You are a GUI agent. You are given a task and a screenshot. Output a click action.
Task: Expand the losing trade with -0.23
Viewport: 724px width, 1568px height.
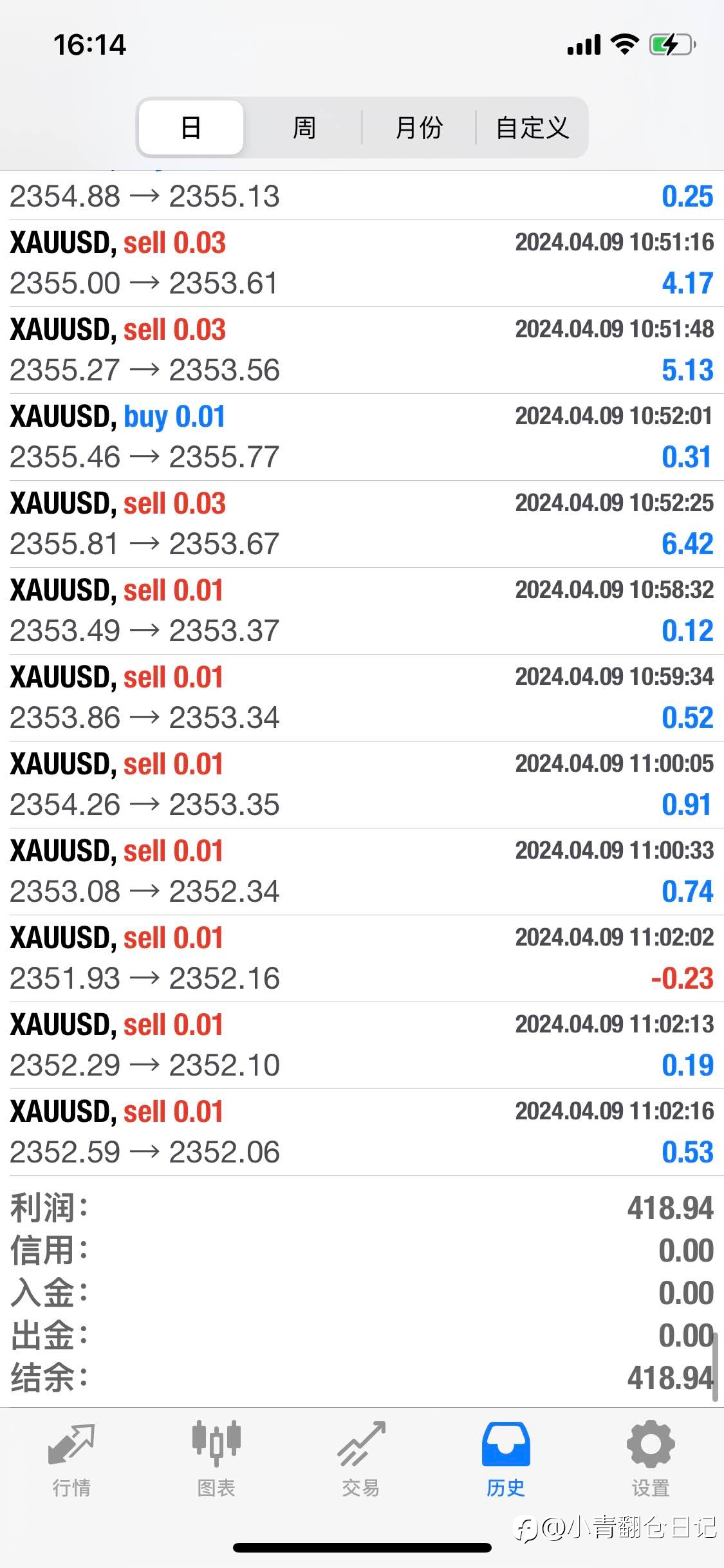(x=362, y=958)
